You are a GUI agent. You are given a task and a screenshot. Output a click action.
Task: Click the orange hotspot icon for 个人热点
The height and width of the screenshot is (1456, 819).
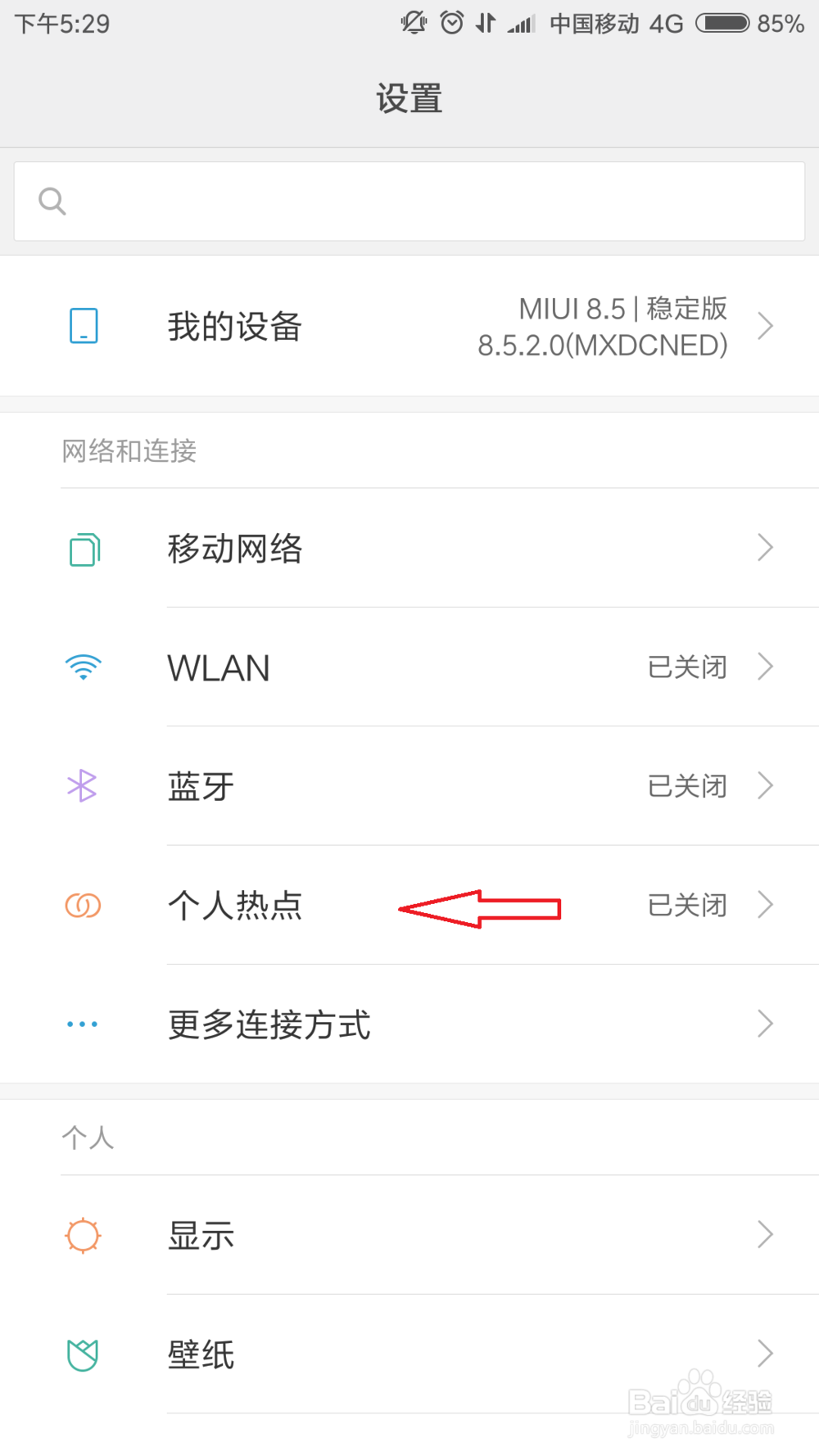[82, 905]
